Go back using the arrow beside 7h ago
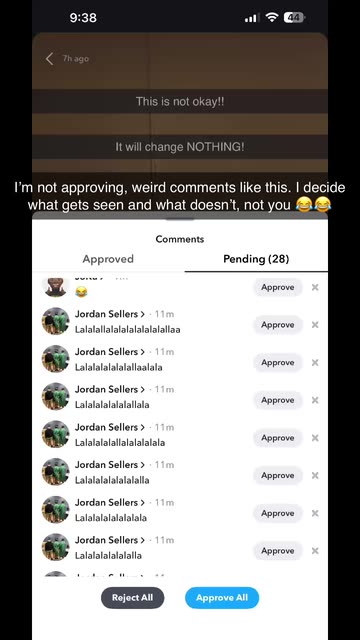This screenshot has width=360, height=640. tap(49, 59)
